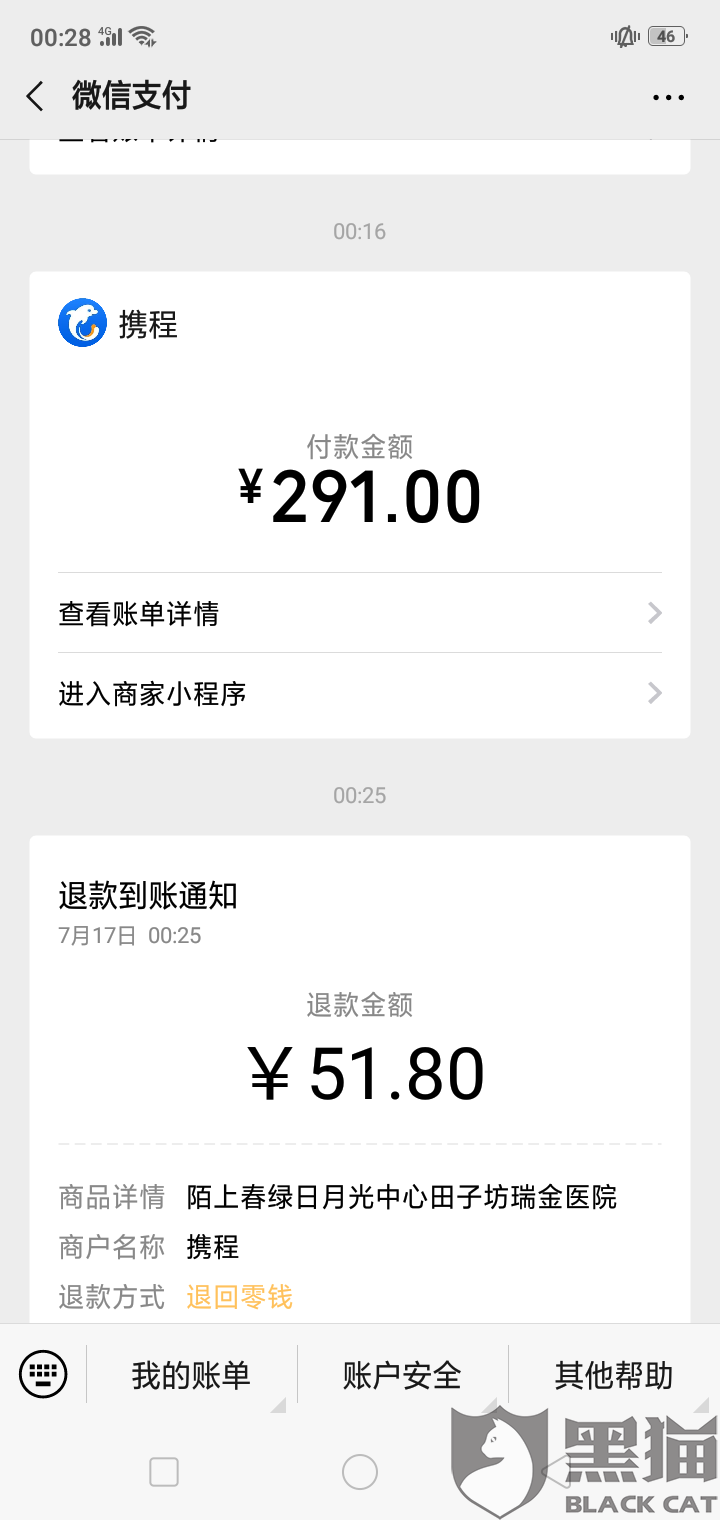Viewport: 720px width, 1520px height.
Task: Open 账户安全 menu
Action: (x=403, y=1375)
